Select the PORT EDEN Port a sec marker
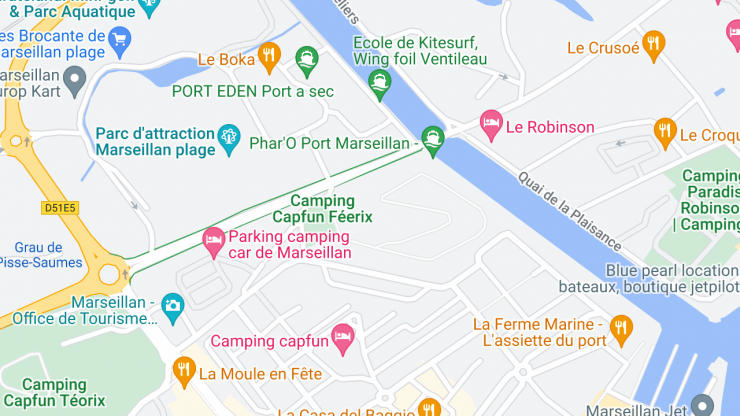Screen dimensions: 740x416 [x=307, y=62]
